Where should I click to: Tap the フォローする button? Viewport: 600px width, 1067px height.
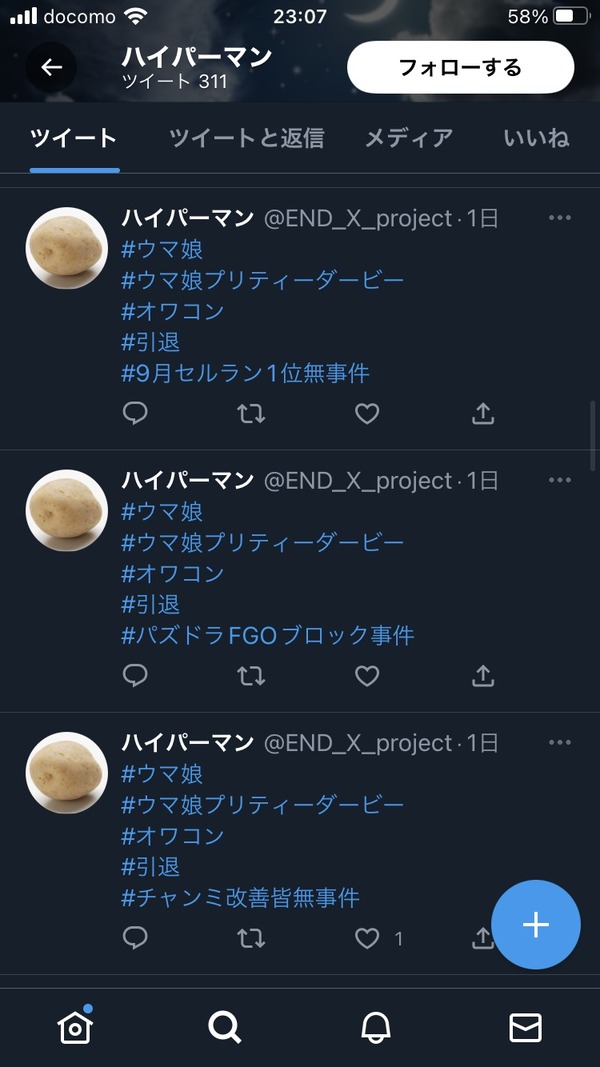461,67
